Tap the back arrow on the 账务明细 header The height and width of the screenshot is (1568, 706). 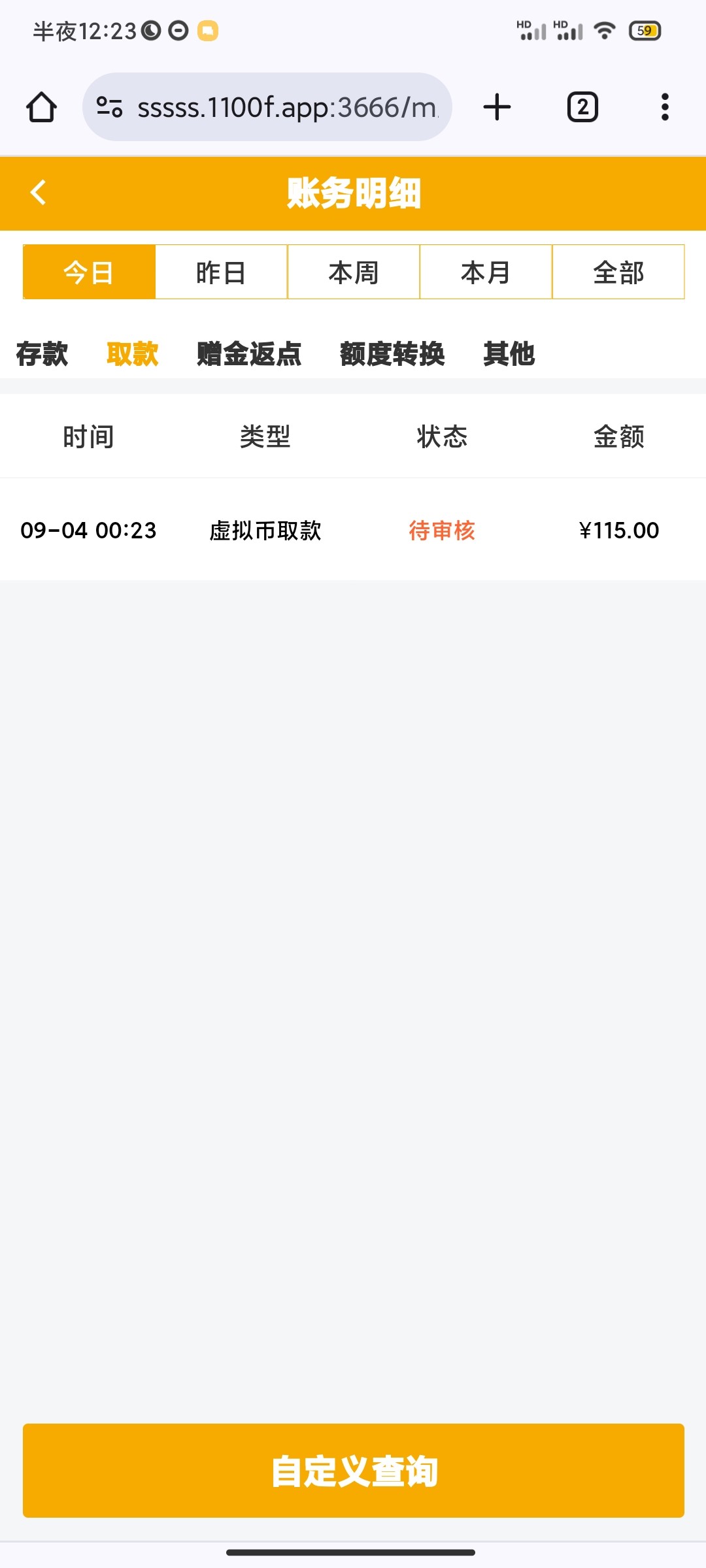[x=38, y=192]
